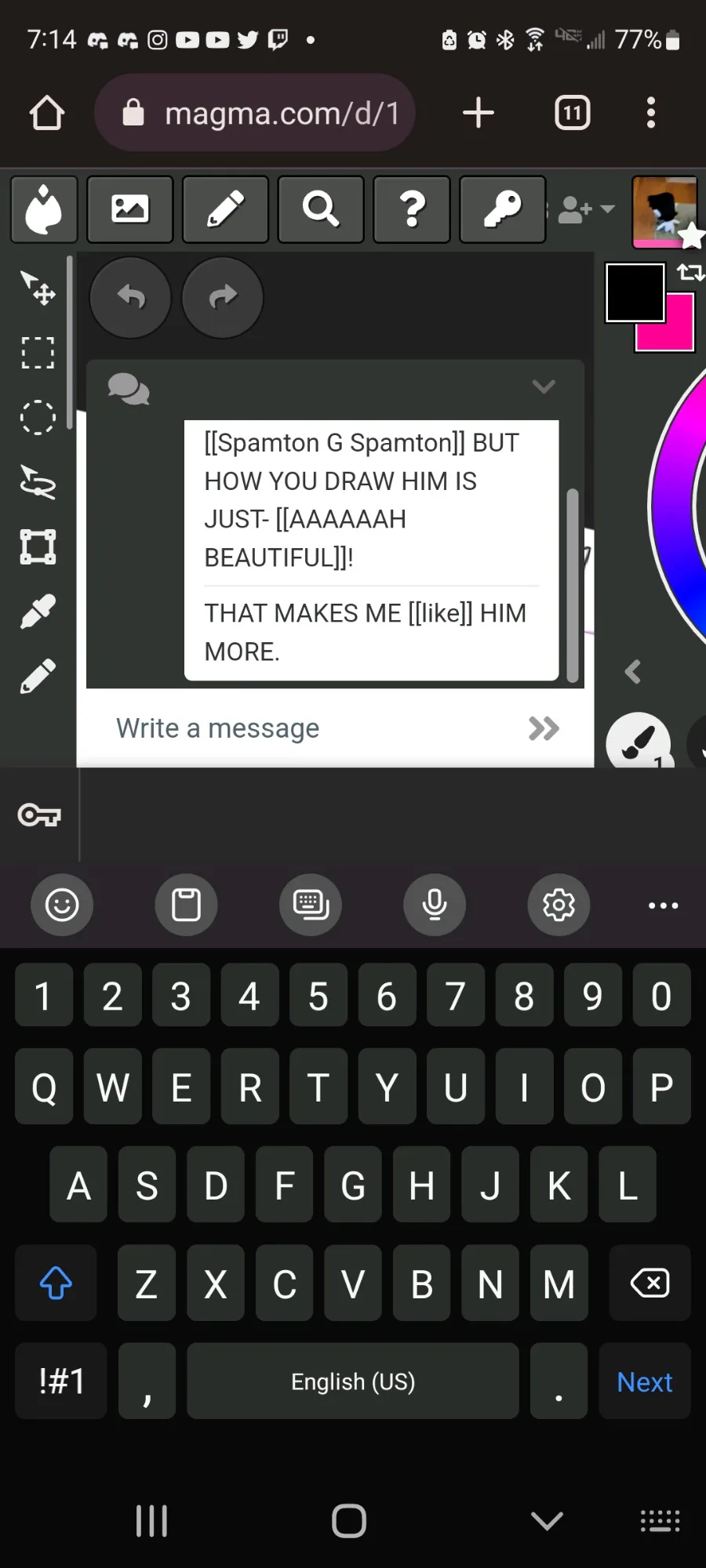The width and height of the screenshot is (706, 1568).
Task: Collapse the chat panel with chevron
Action: pos(544,387)
